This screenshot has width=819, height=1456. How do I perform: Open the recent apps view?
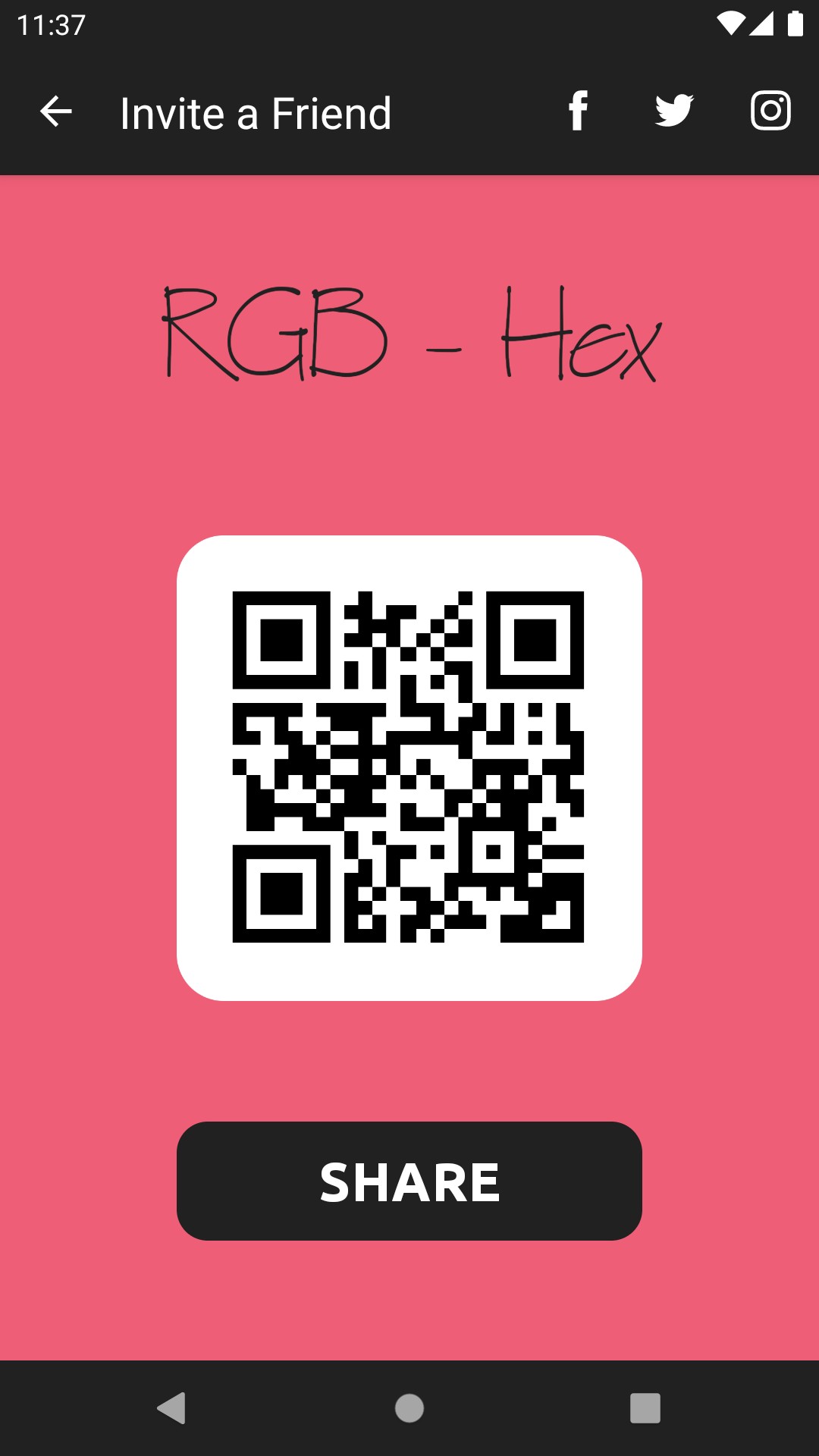point(645,1408)
